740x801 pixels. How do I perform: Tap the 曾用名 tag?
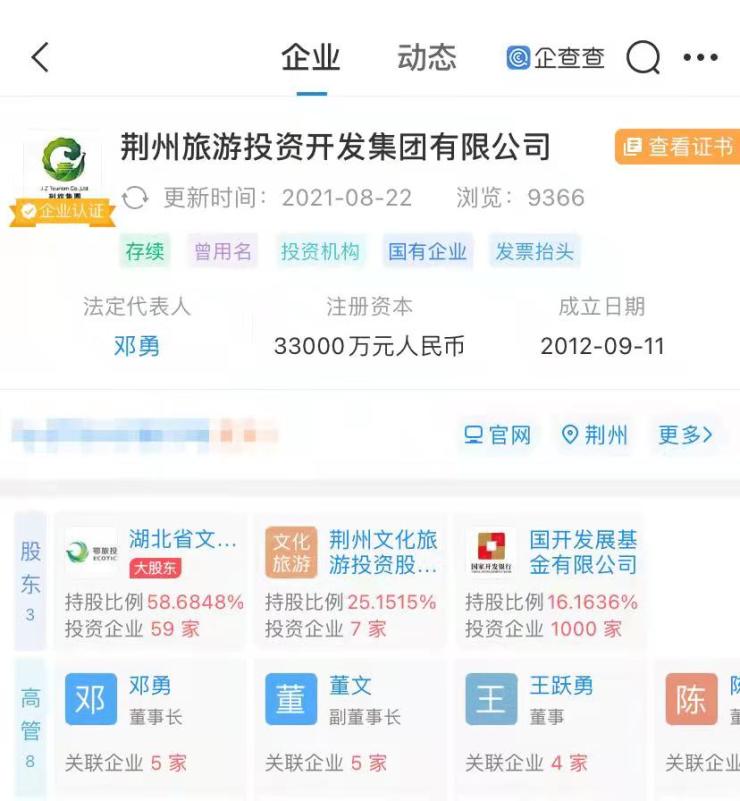tap(222, 252)
